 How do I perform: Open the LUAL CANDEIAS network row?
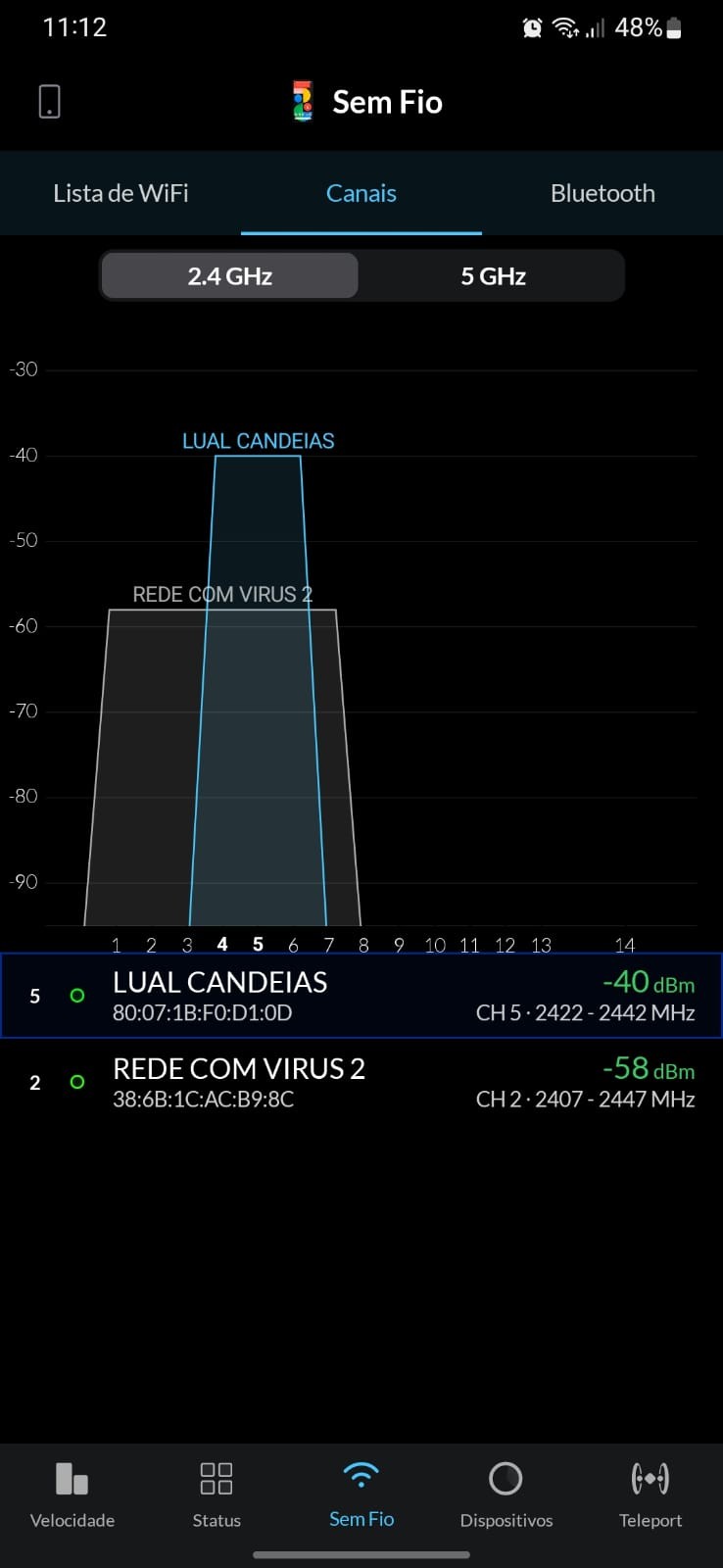(x=361, y=996)
